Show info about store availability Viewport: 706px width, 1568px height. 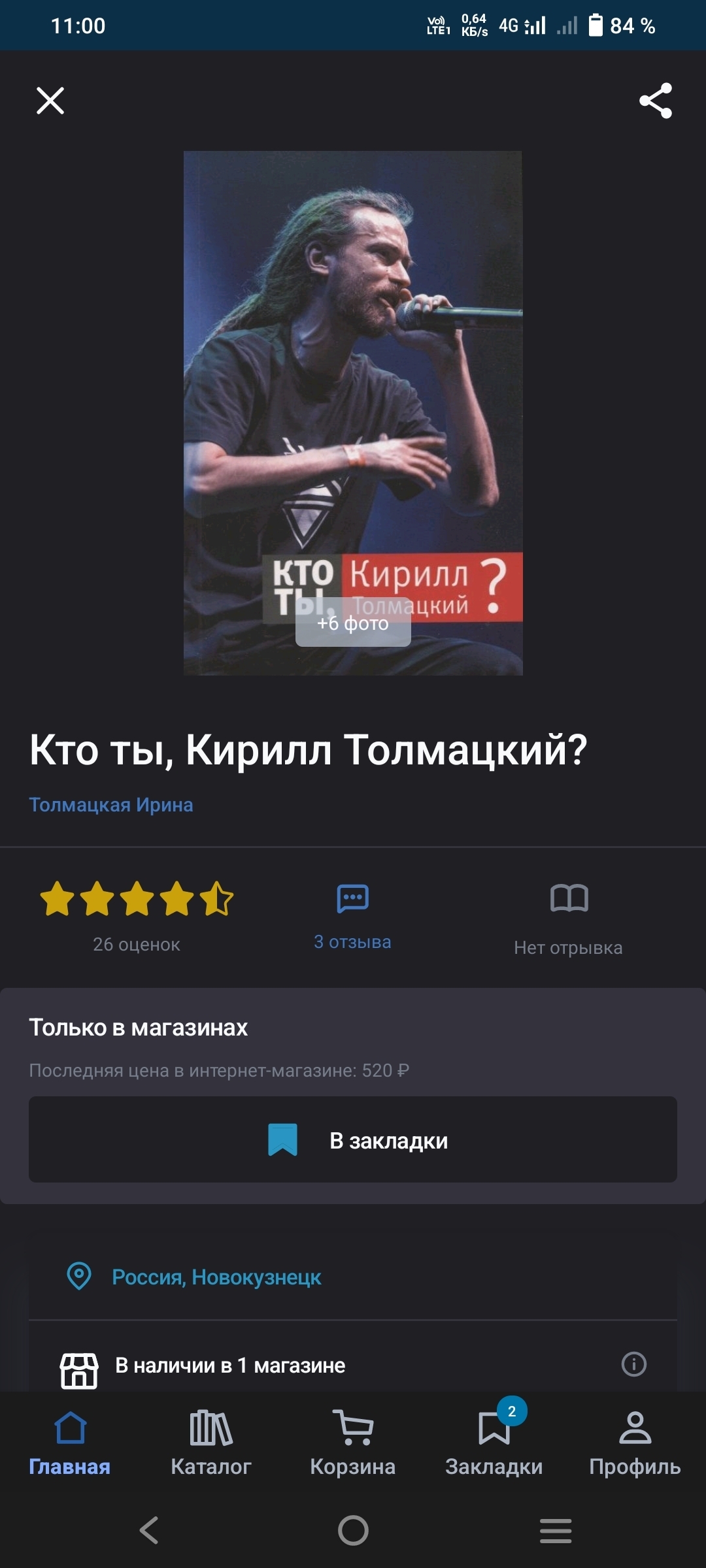point(634,1364)
